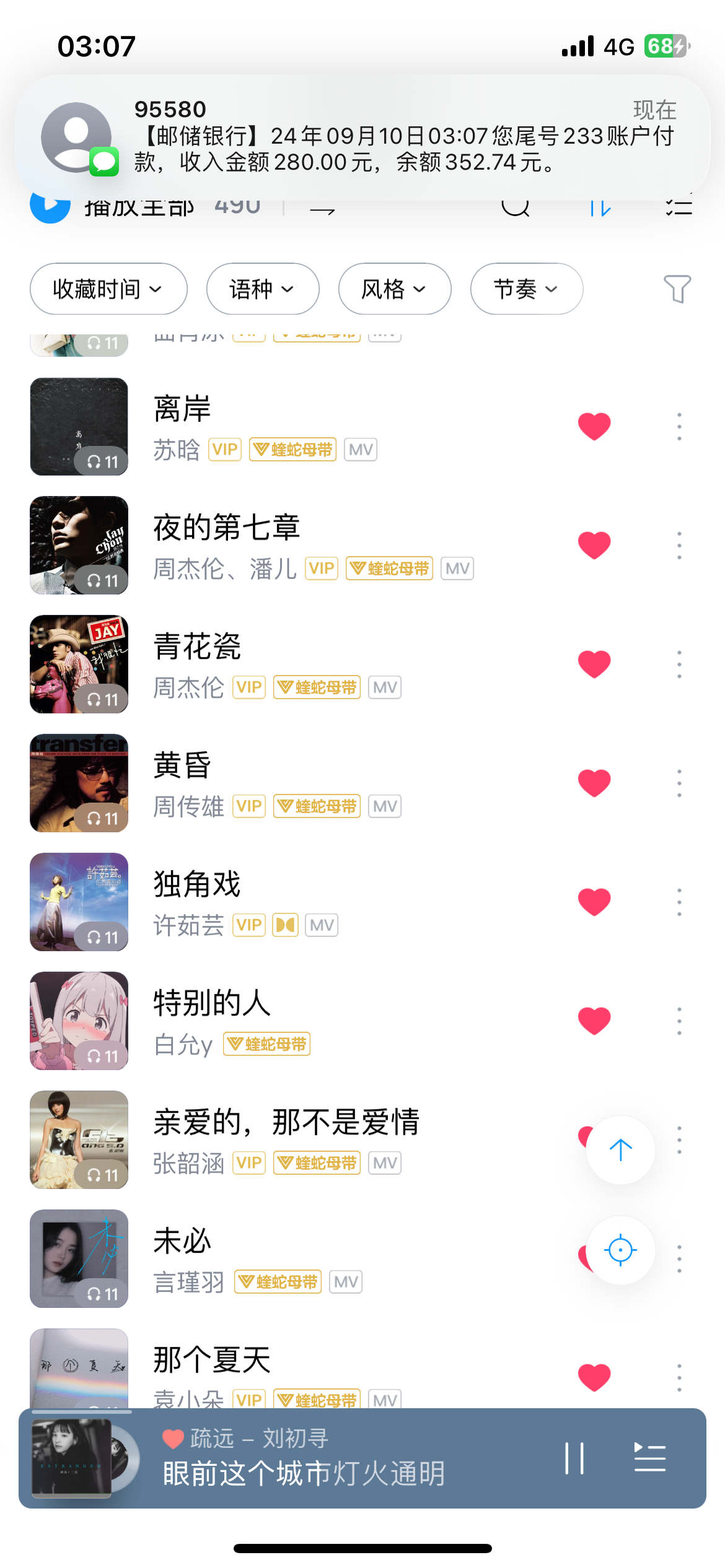Open more options for 青花瓷
This screenshot has width=725, height=1568.
pos(679,664)
